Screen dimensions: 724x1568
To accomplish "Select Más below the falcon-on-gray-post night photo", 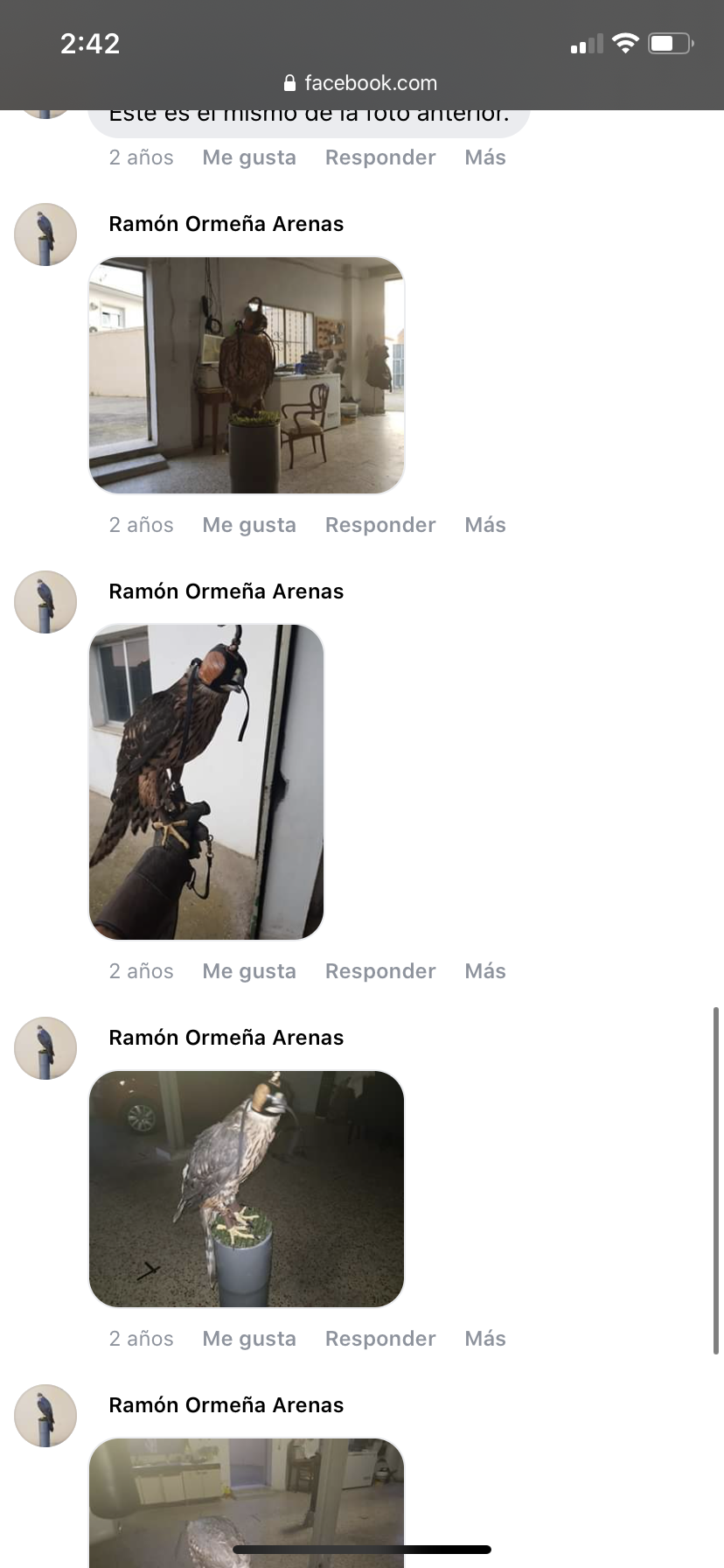I will point(485,1339).
